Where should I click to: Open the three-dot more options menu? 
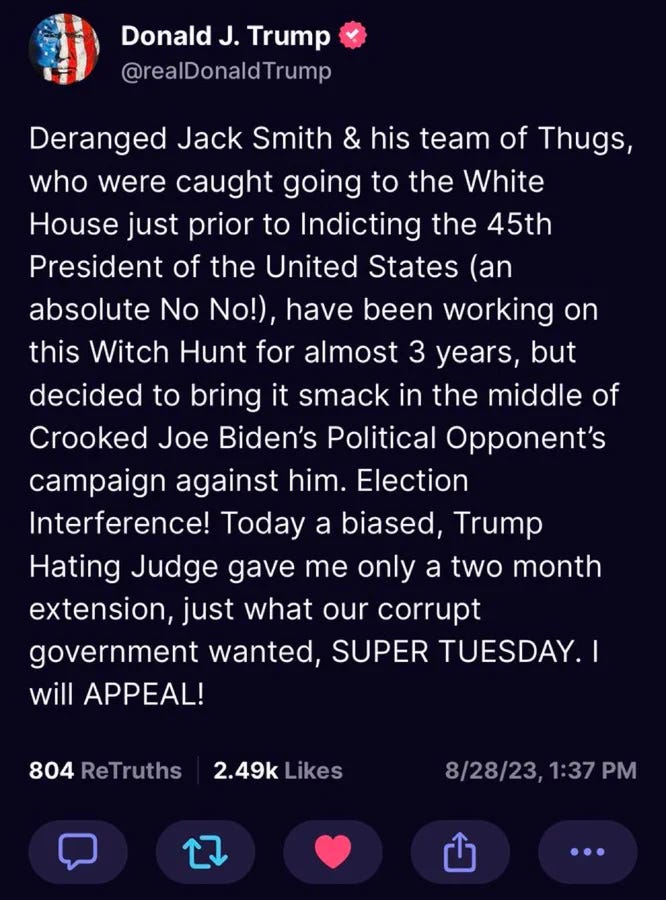(x=588, y=853)
